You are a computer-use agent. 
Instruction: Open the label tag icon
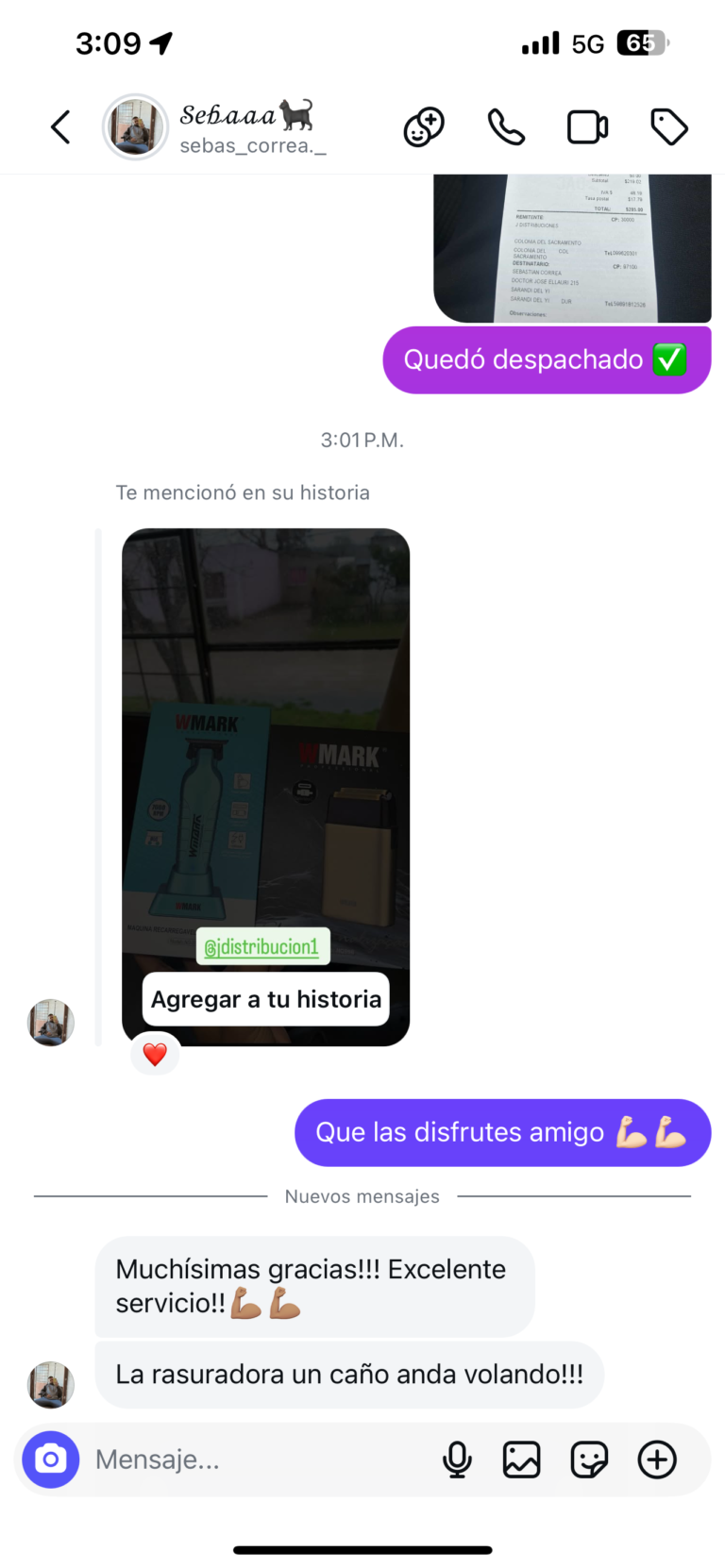[x=669, y=127]
